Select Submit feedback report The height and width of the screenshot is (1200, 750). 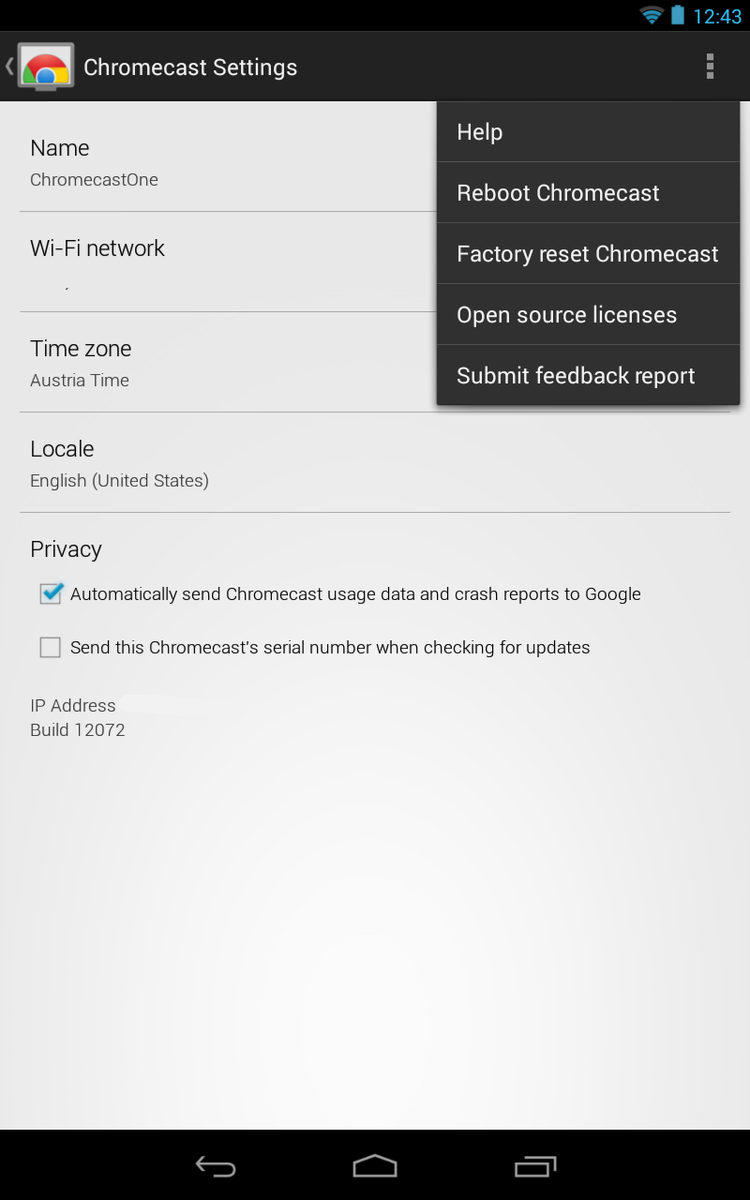click(587, 376)
